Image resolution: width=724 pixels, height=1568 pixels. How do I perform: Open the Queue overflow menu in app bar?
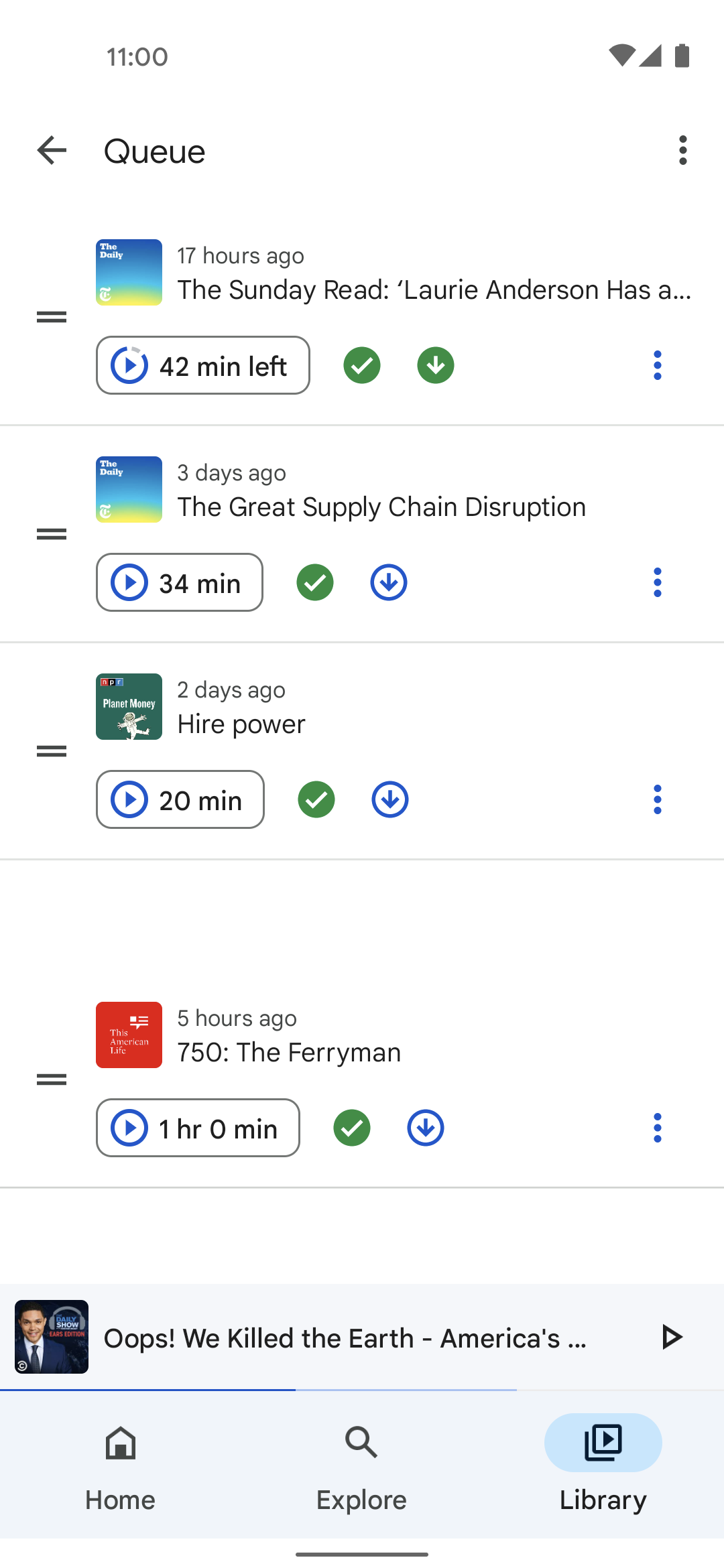coord(682,150)
